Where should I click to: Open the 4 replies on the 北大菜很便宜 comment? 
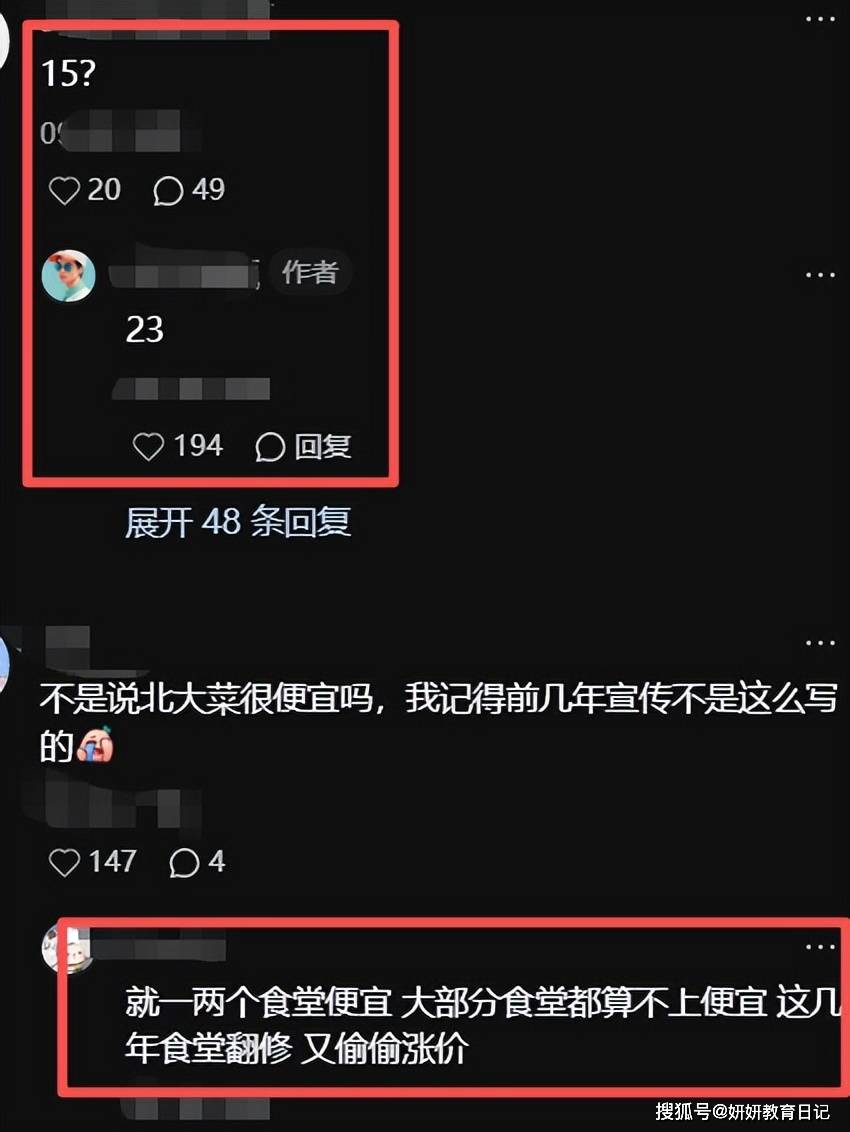point(185,862)
